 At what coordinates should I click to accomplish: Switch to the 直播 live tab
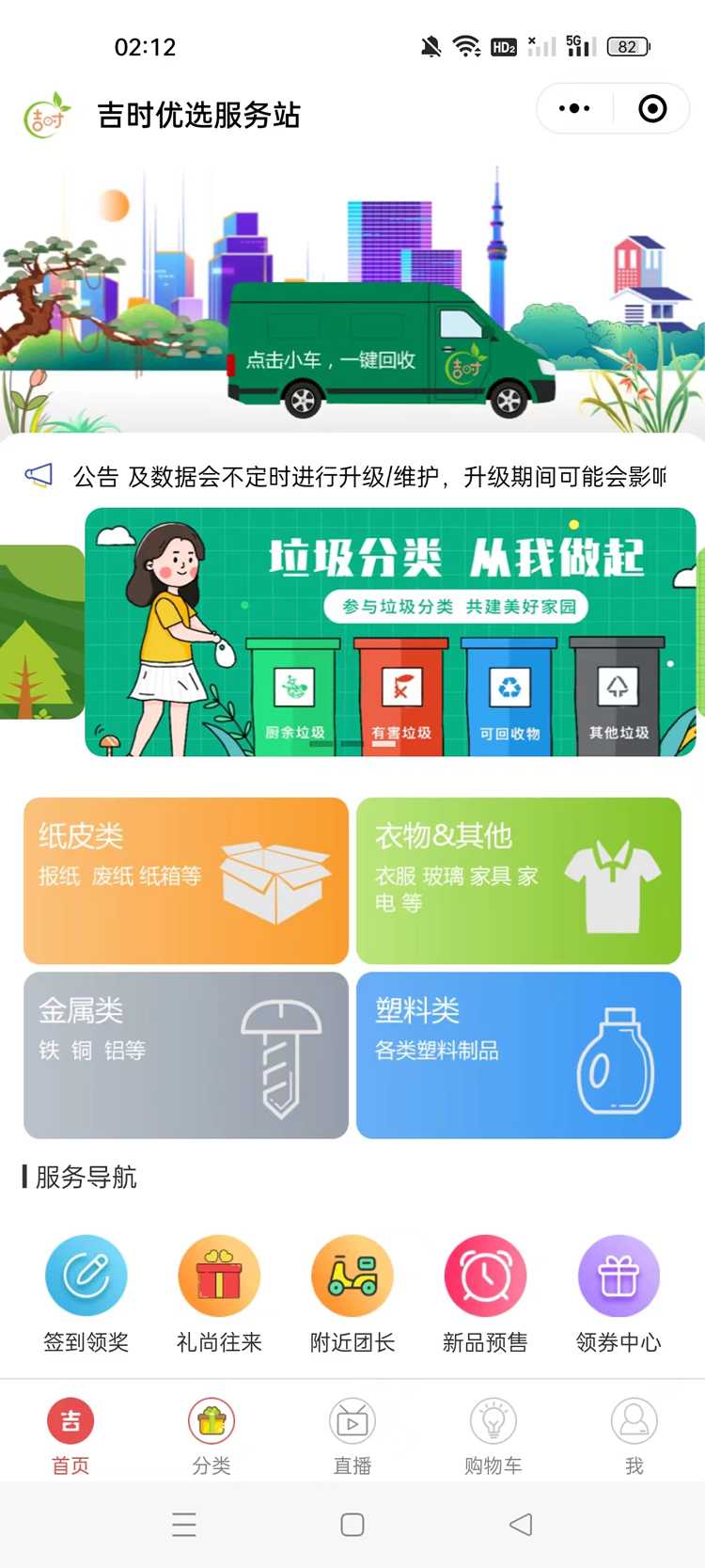pos(352,1436)
